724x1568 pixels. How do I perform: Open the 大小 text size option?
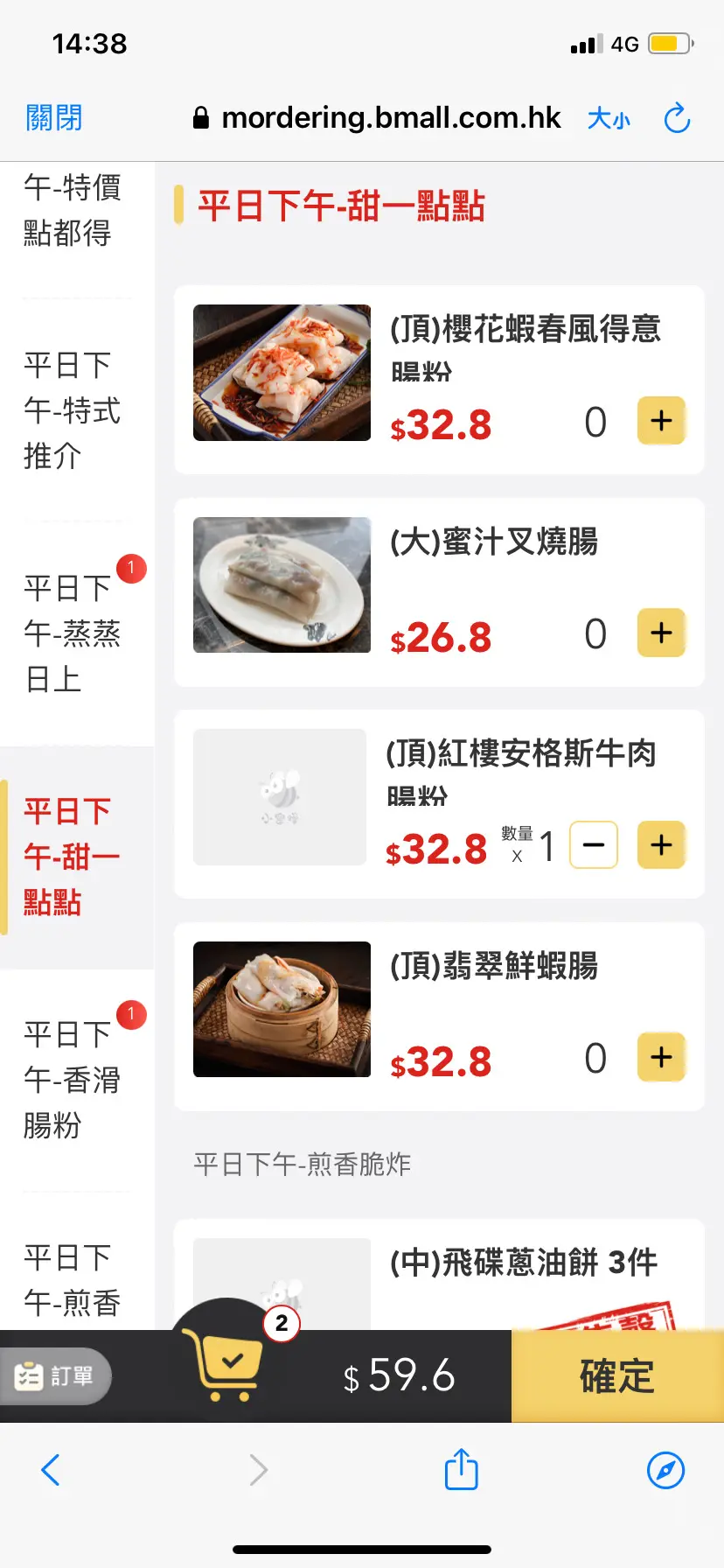point(609,118)
